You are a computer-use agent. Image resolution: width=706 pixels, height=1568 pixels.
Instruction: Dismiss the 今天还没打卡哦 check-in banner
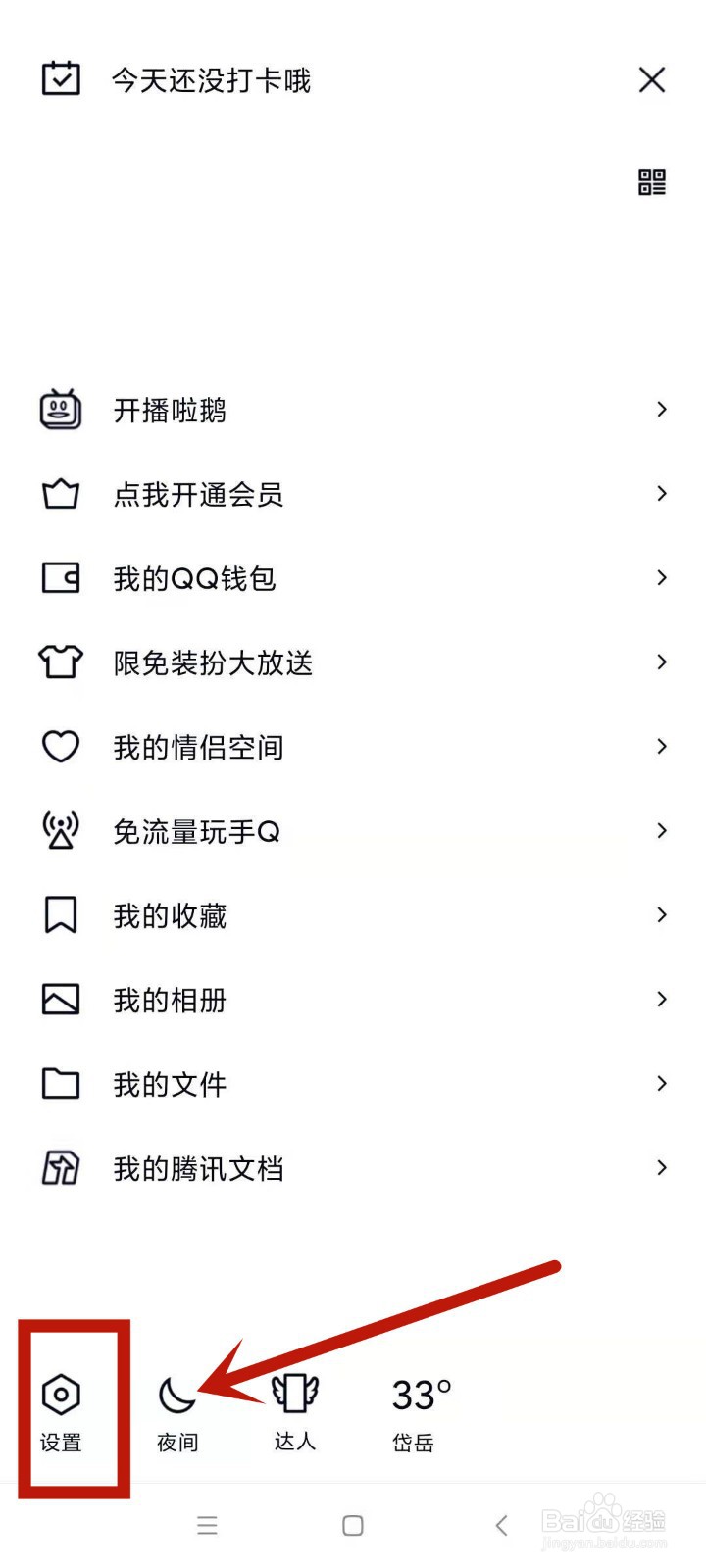click(x=651, y=79)
